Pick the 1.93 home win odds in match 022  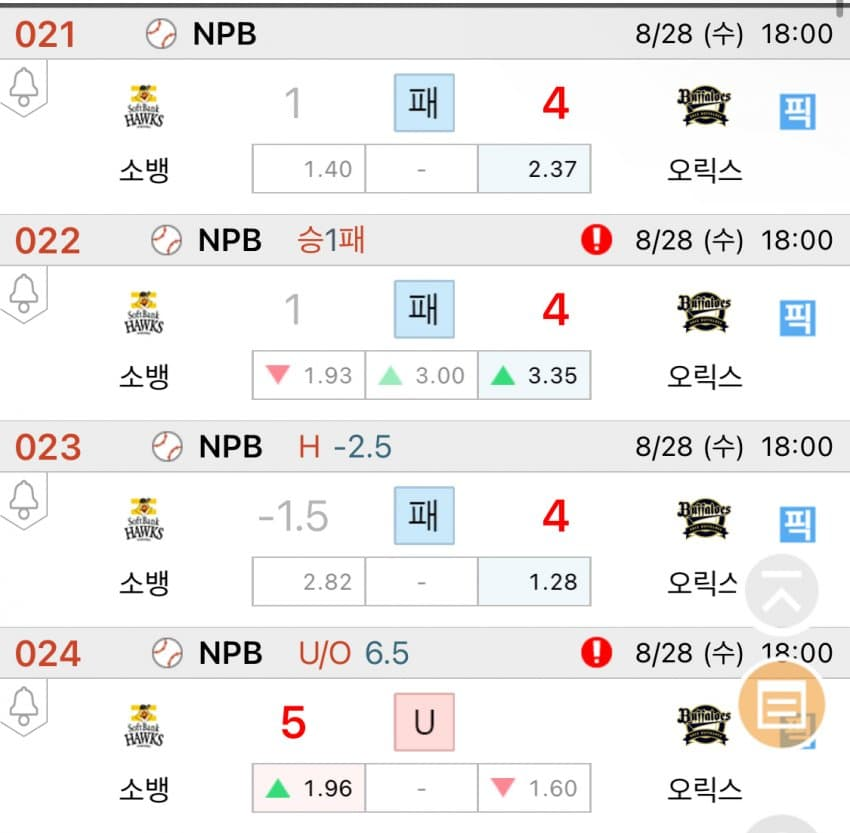coord(309,376)
